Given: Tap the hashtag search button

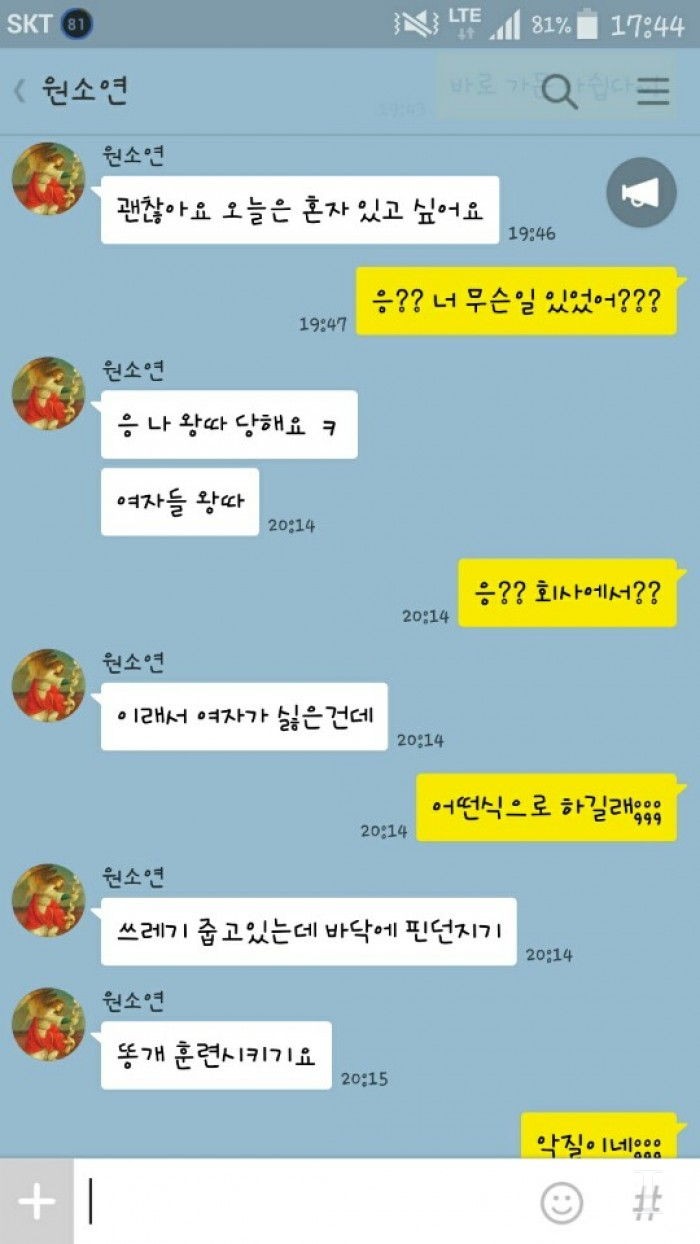Looking at the screenshot, I should pyautogui.click(x=648, y=1201).
